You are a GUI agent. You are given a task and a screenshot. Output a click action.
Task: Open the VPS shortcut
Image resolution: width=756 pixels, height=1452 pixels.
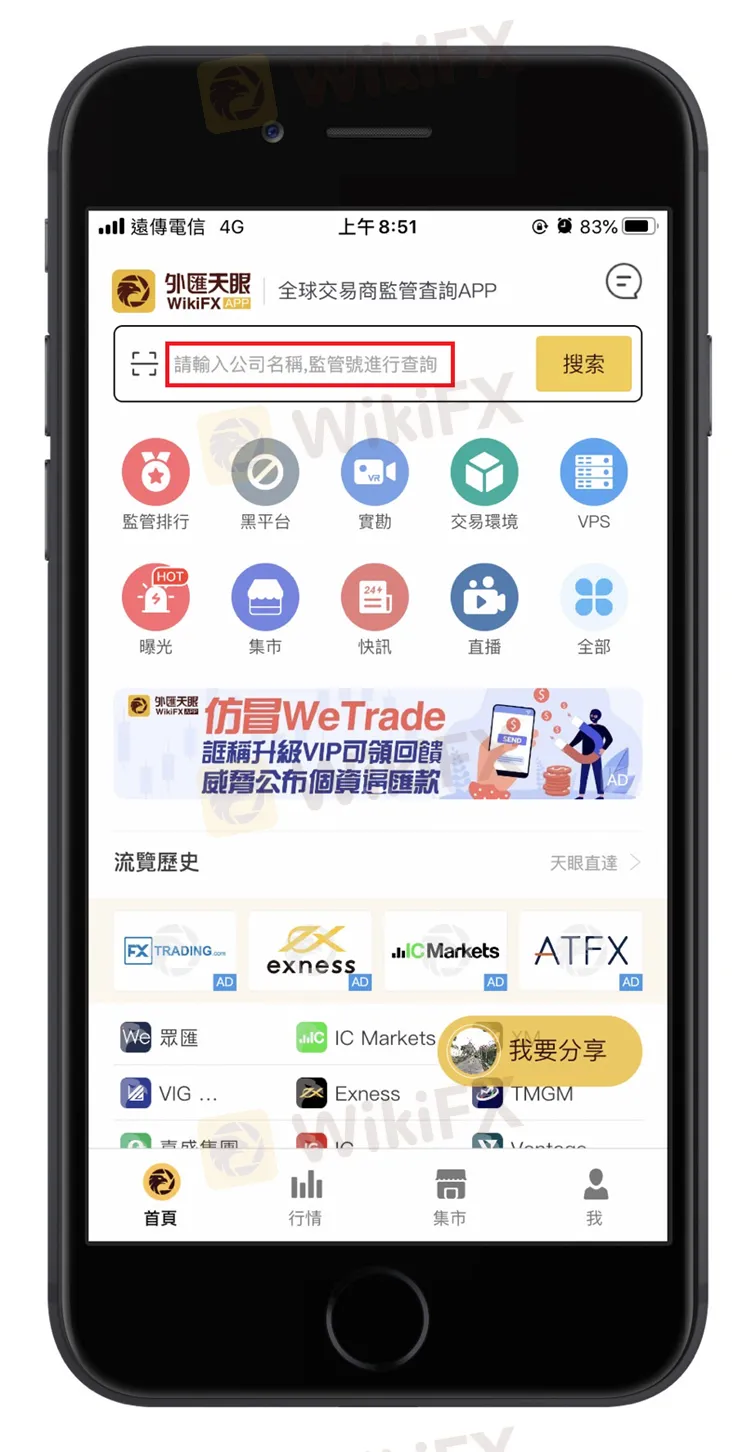point(593,473)
